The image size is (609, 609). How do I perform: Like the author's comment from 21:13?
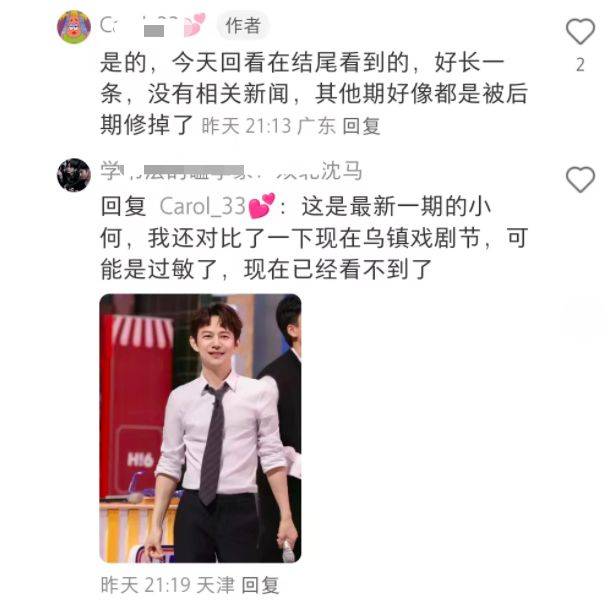pos(580,32)
